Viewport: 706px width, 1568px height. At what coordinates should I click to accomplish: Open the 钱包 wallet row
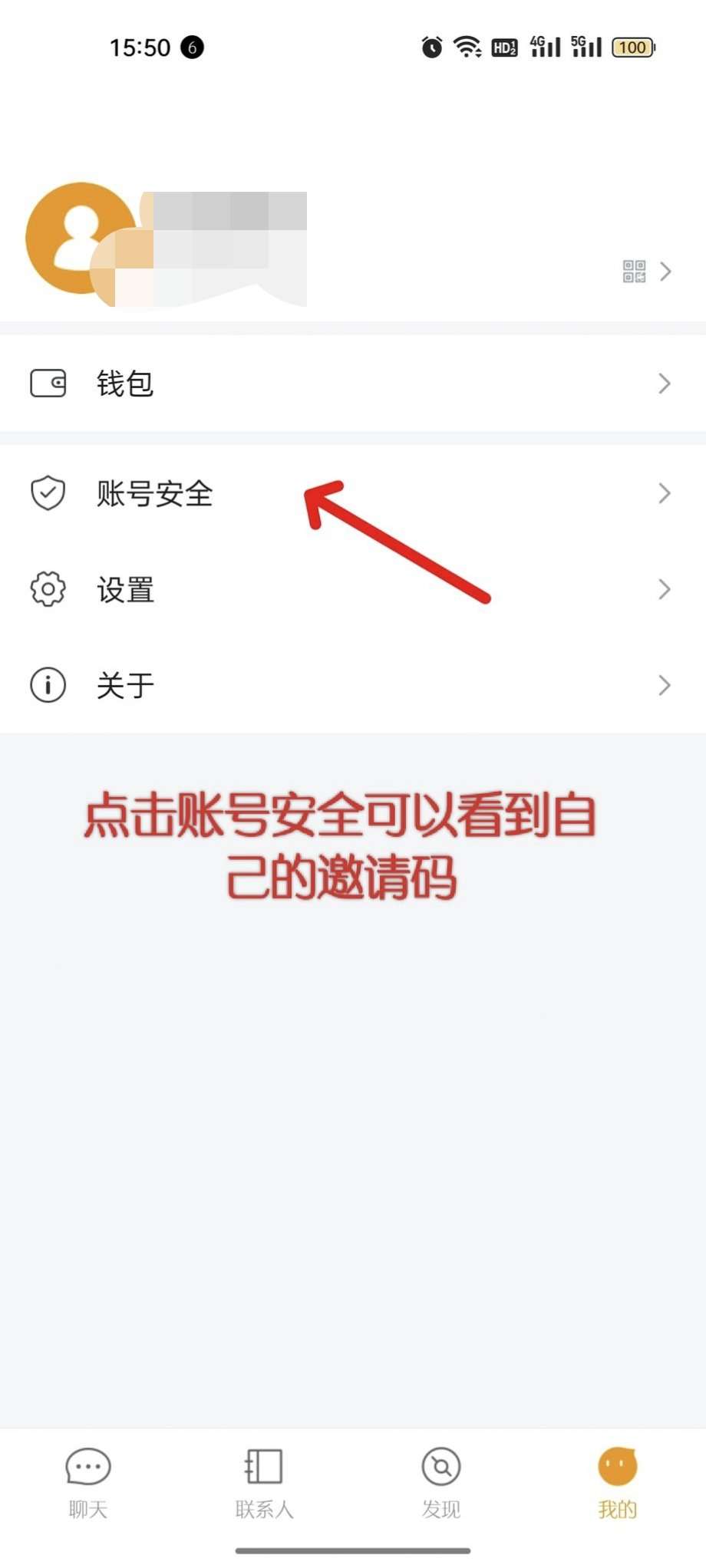pos(353,384)
